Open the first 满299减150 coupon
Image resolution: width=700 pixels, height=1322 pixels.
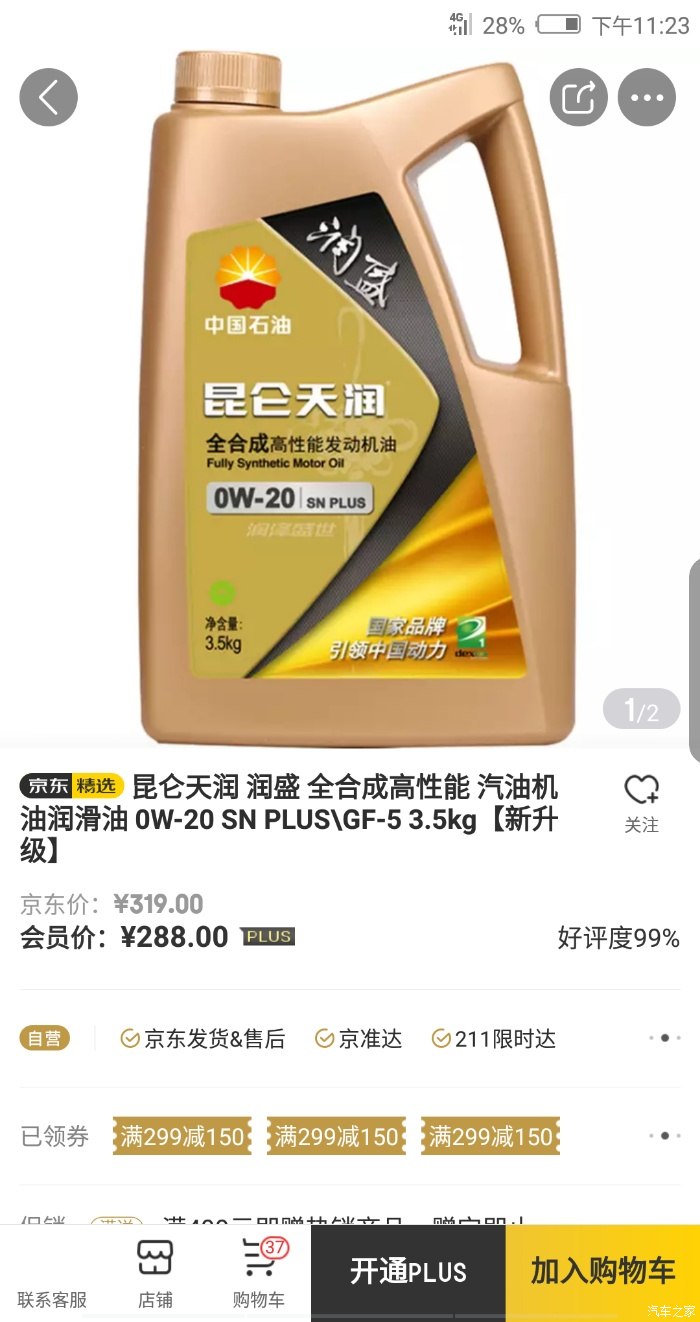182,1136
